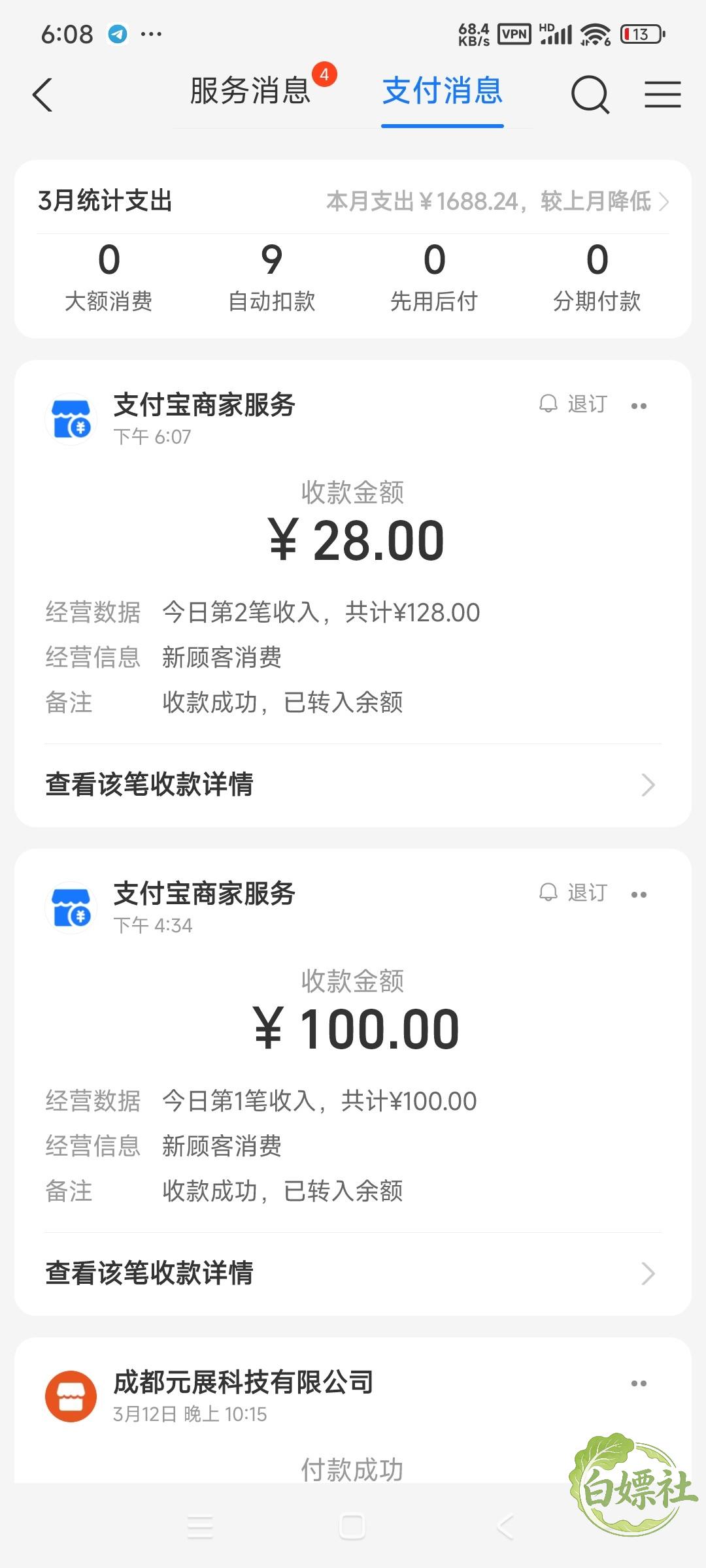查看该笔收款详情 for the ¥100.00 payment
Image resolution: width=706 pixels, height=1568 pixels.
[353, 1273]
